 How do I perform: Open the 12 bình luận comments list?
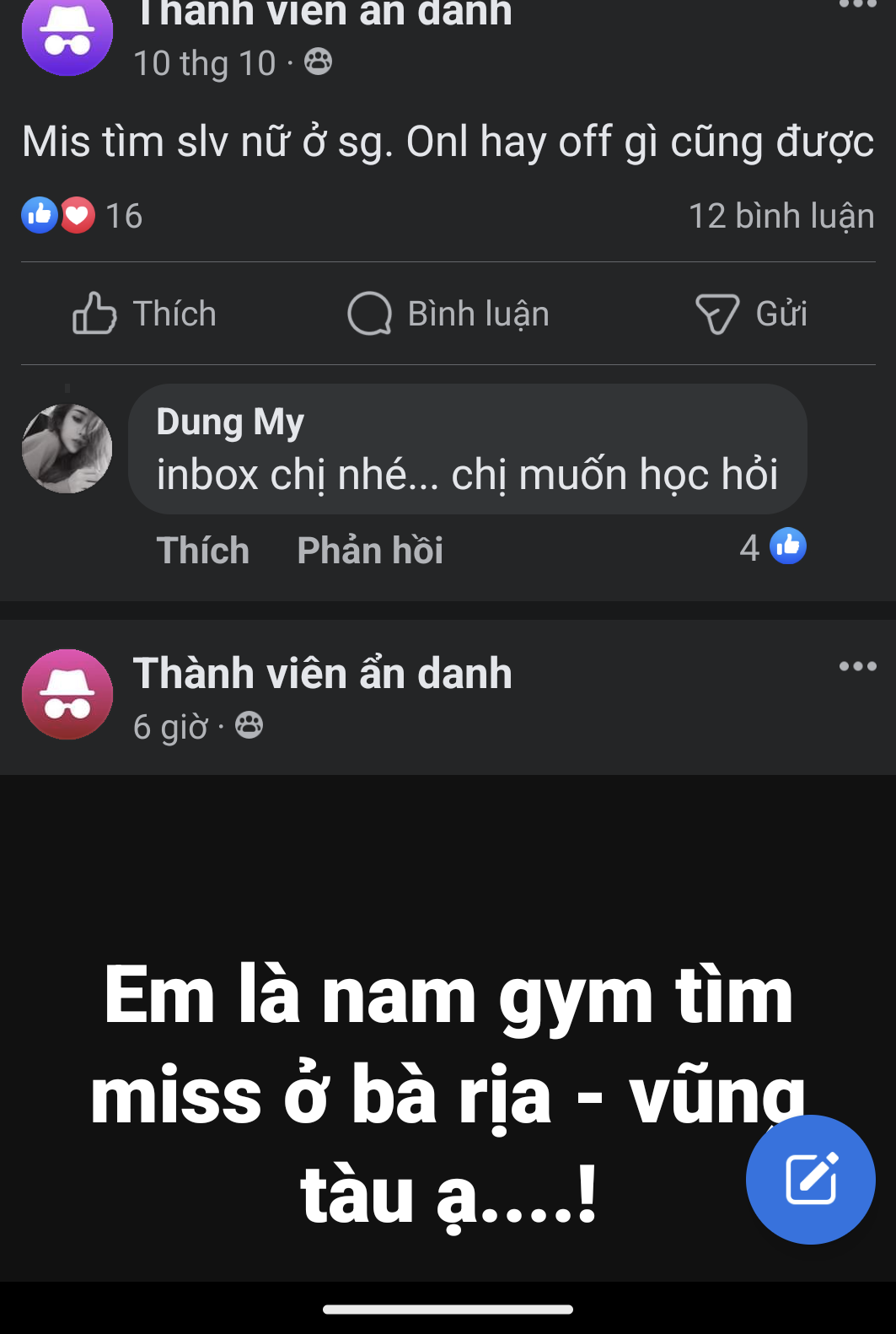781,216
